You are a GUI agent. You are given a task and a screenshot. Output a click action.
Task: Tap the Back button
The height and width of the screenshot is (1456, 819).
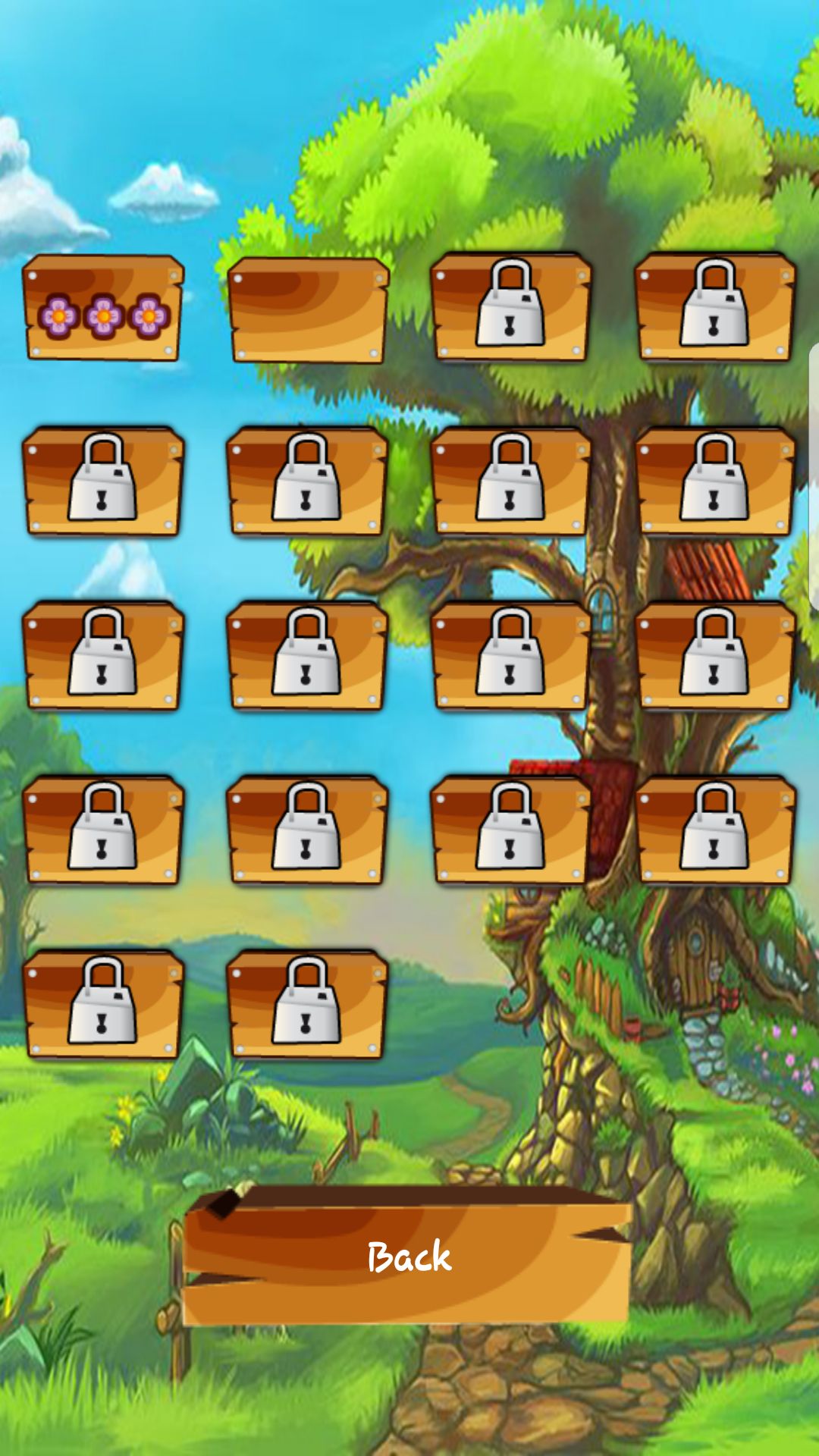coord(408,1257)
